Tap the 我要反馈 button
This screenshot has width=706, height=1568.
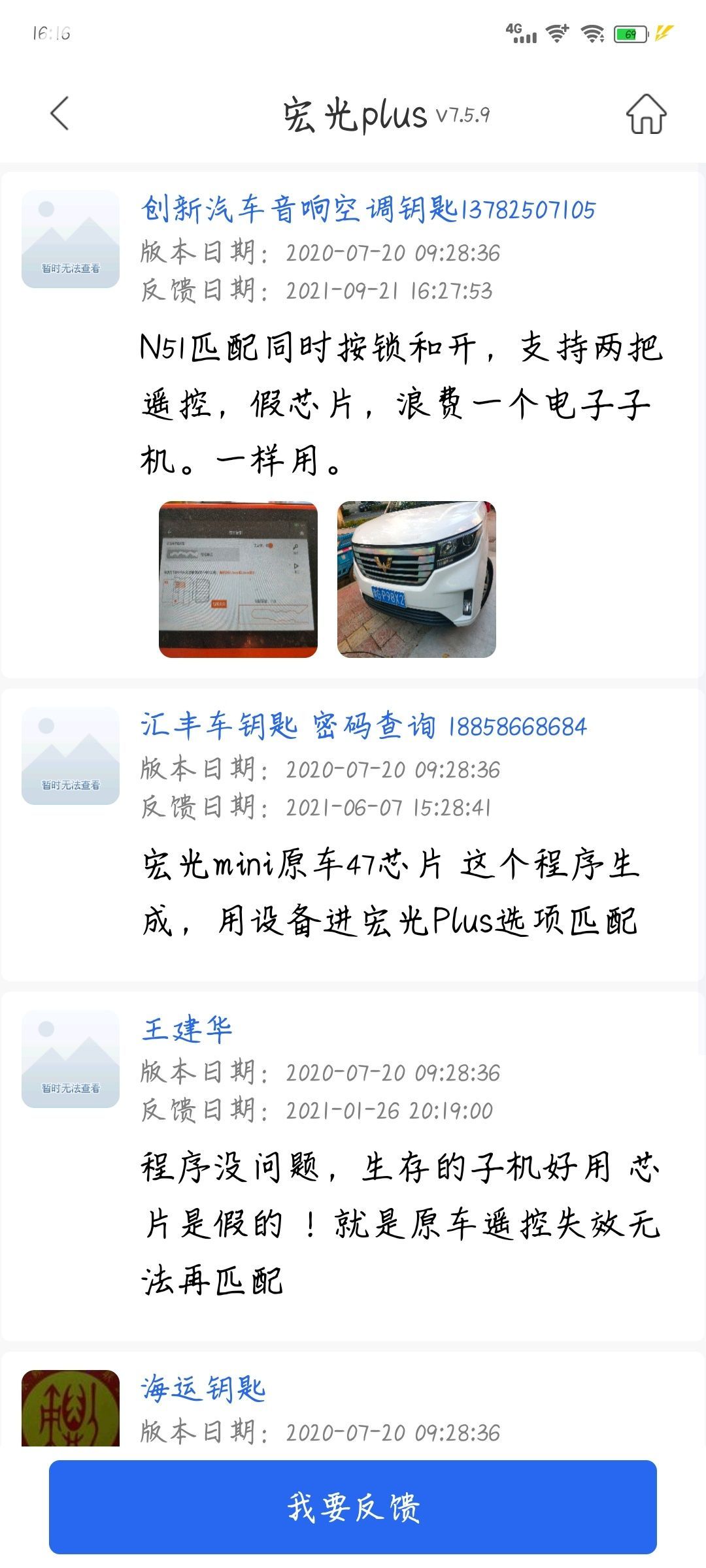click(x=353, y=1507)
